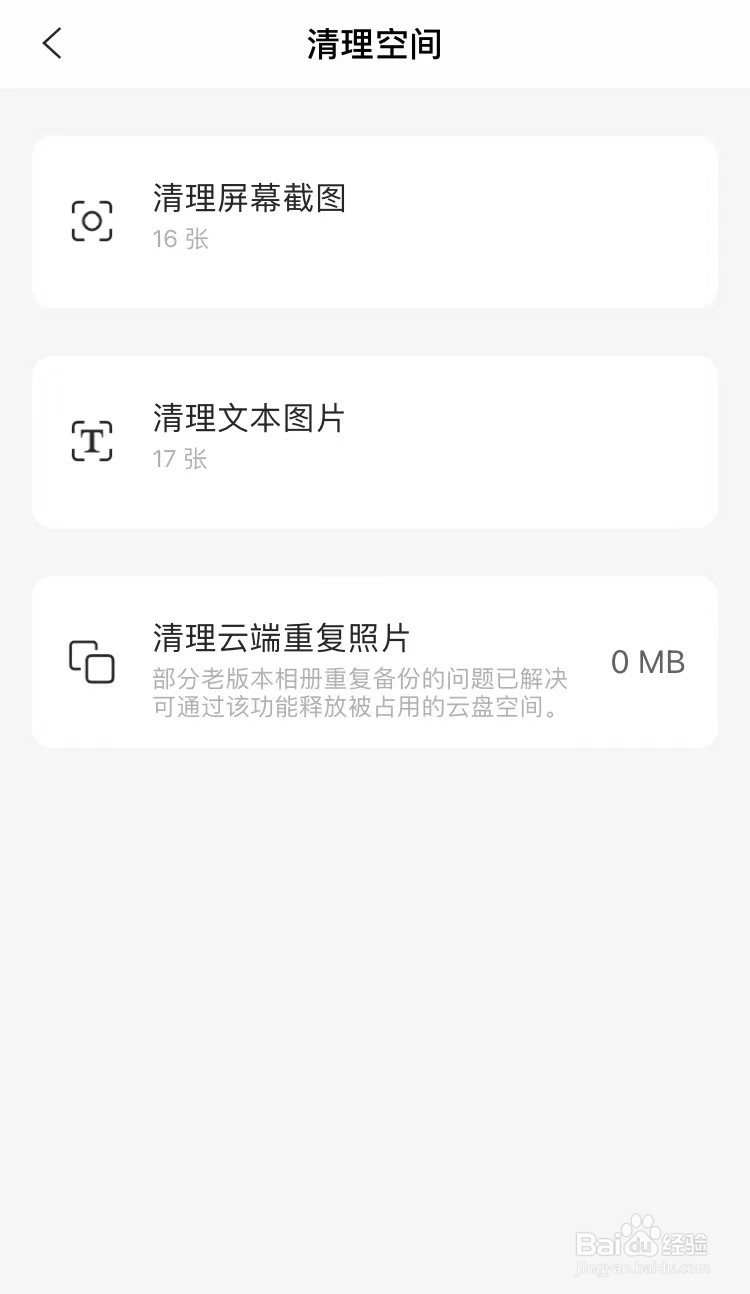Open 清理云端重复照片 option

[375, 662]
